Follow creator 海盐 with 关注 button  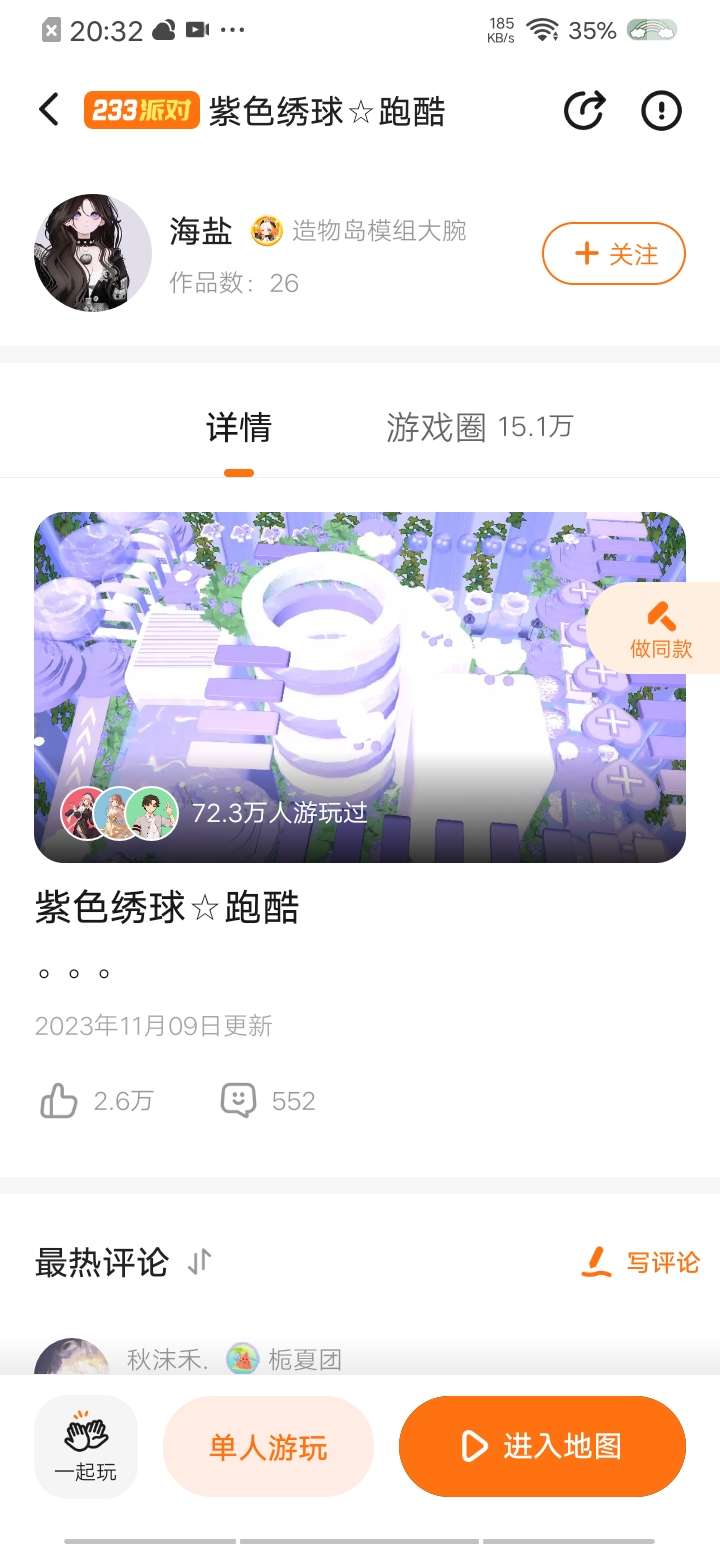(614, 254)
